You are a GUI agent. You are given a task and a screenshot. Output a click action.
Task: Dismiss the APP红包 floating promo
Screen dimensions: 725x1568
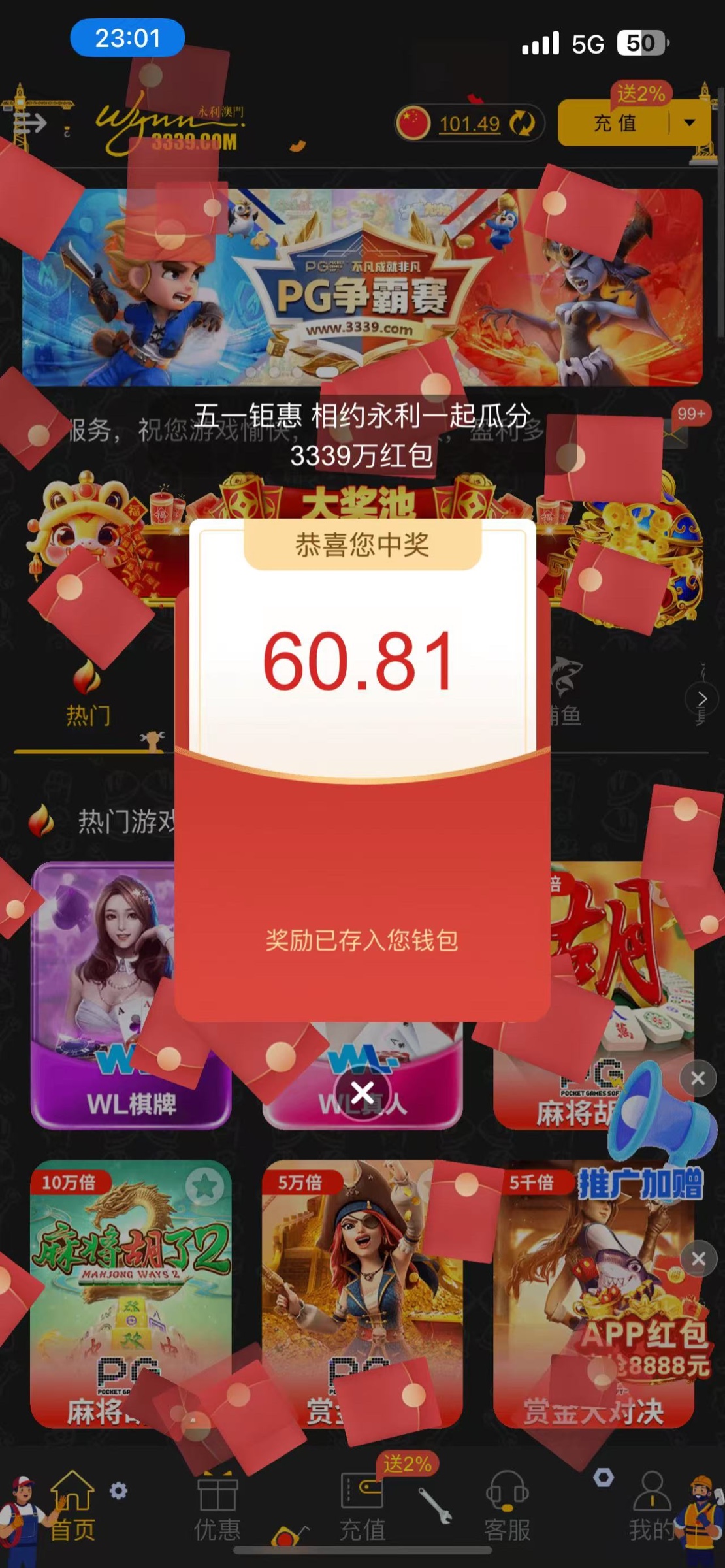tap(698, 1258)
